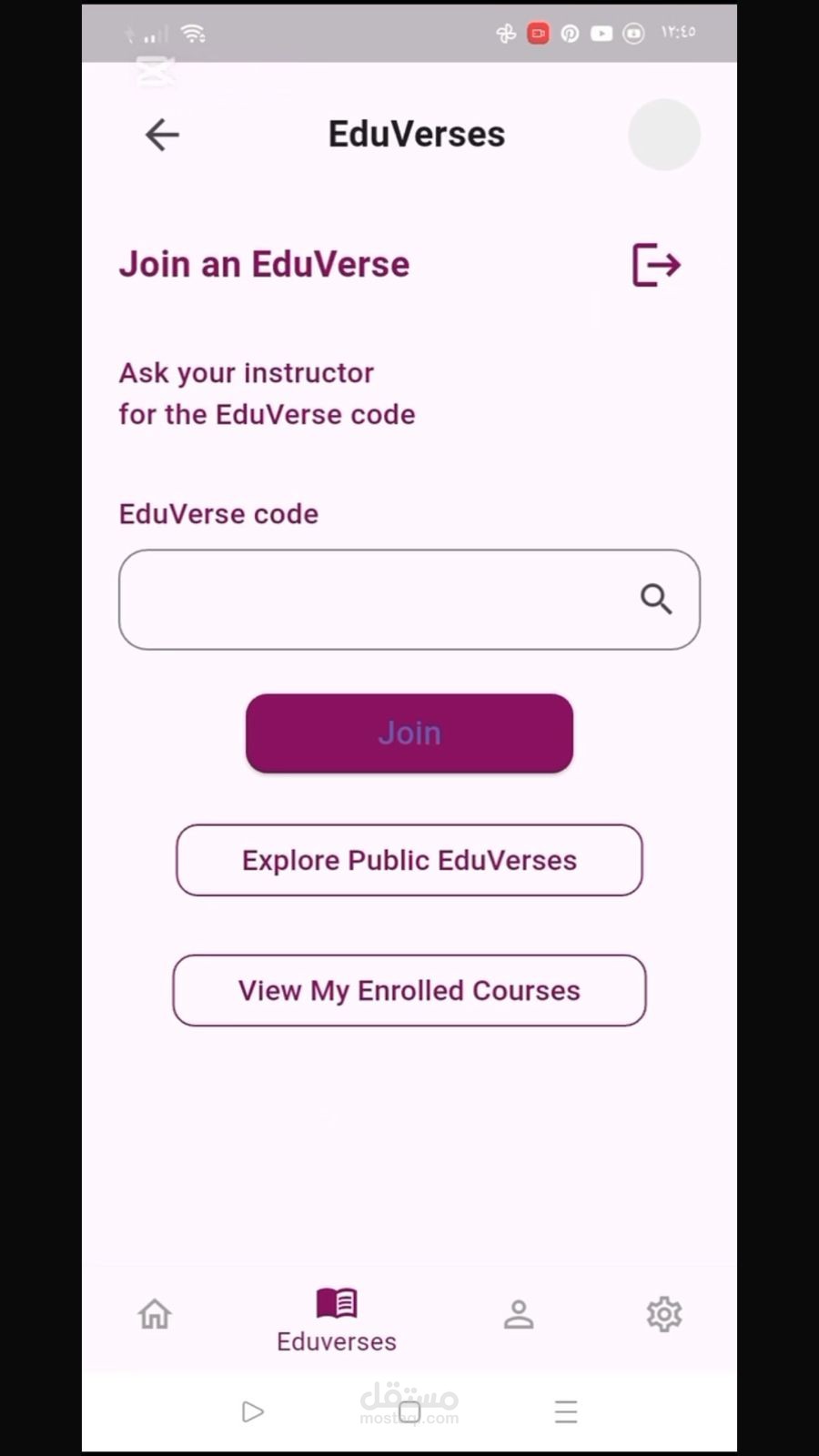Open the person profile tab
Screen dimensions: 819x1456
tap(519, 1314)
